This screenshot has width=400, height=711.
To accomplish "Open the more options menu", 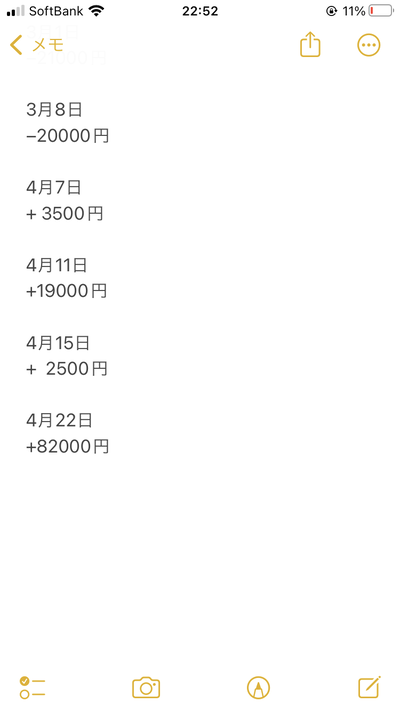I will [369, 45].
